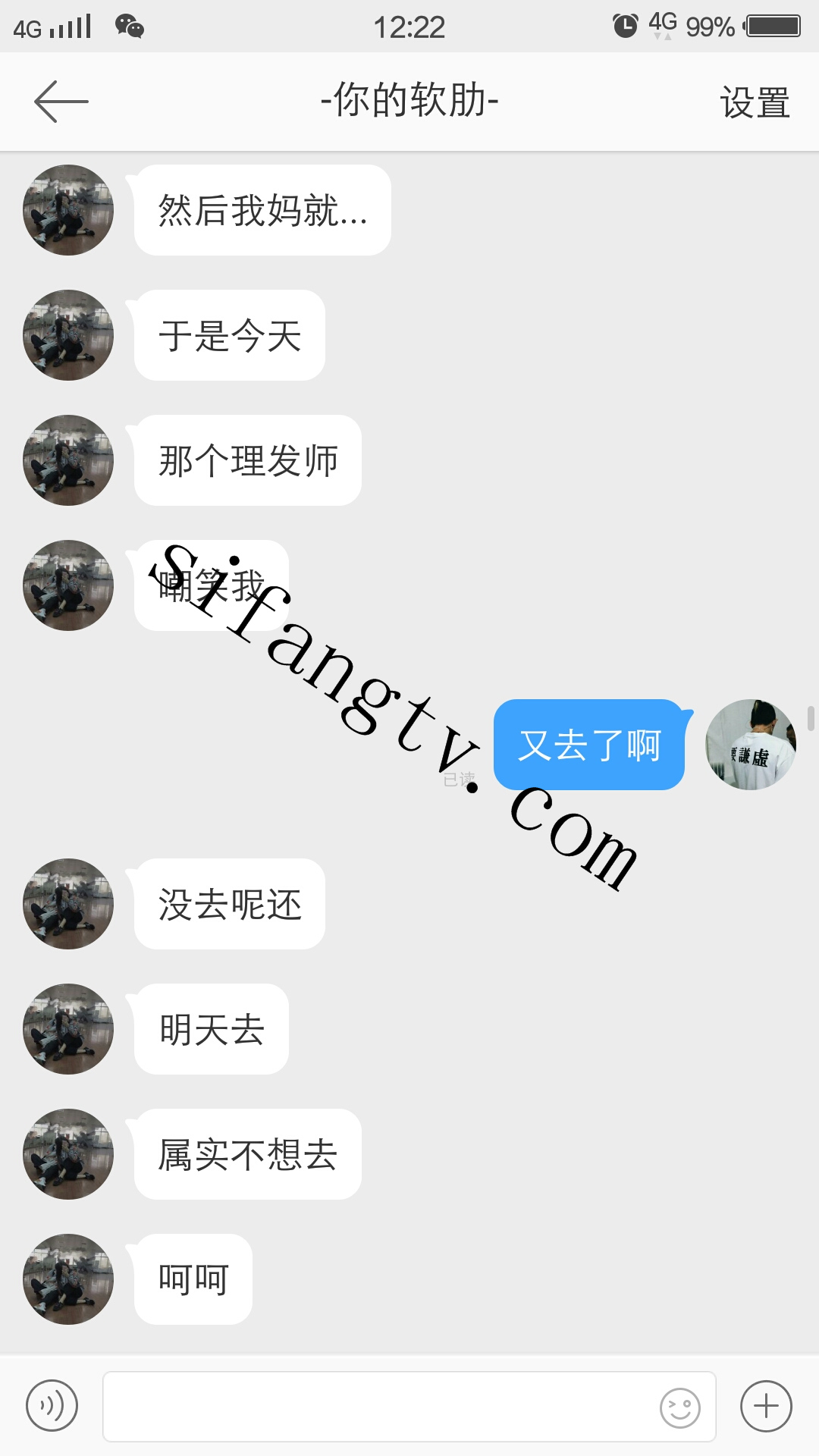Focus the message text field

click(x=379, y=1406)
